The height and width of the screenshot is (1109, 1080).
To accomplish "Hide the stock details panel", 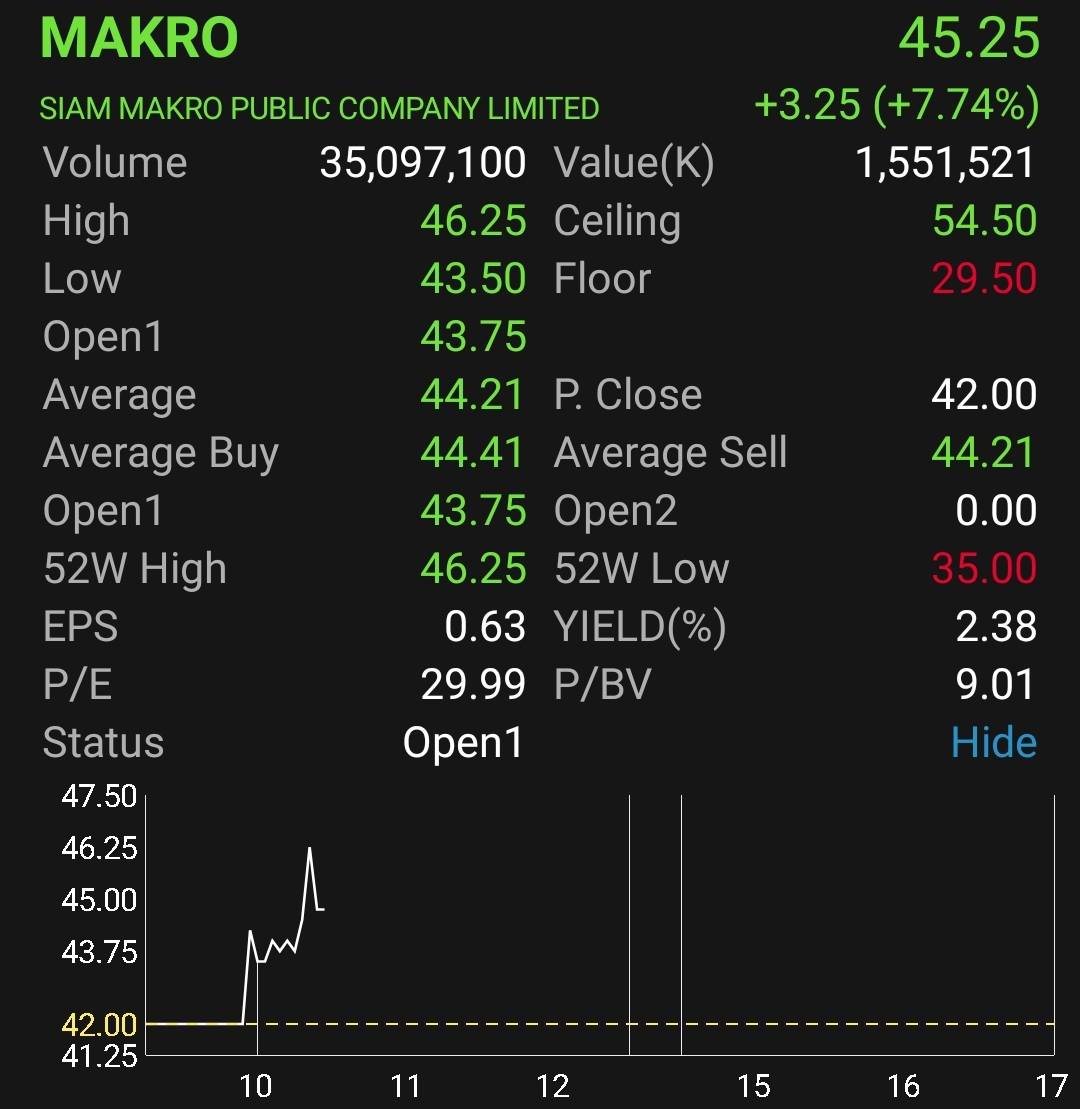I will (x=993, y=743).
